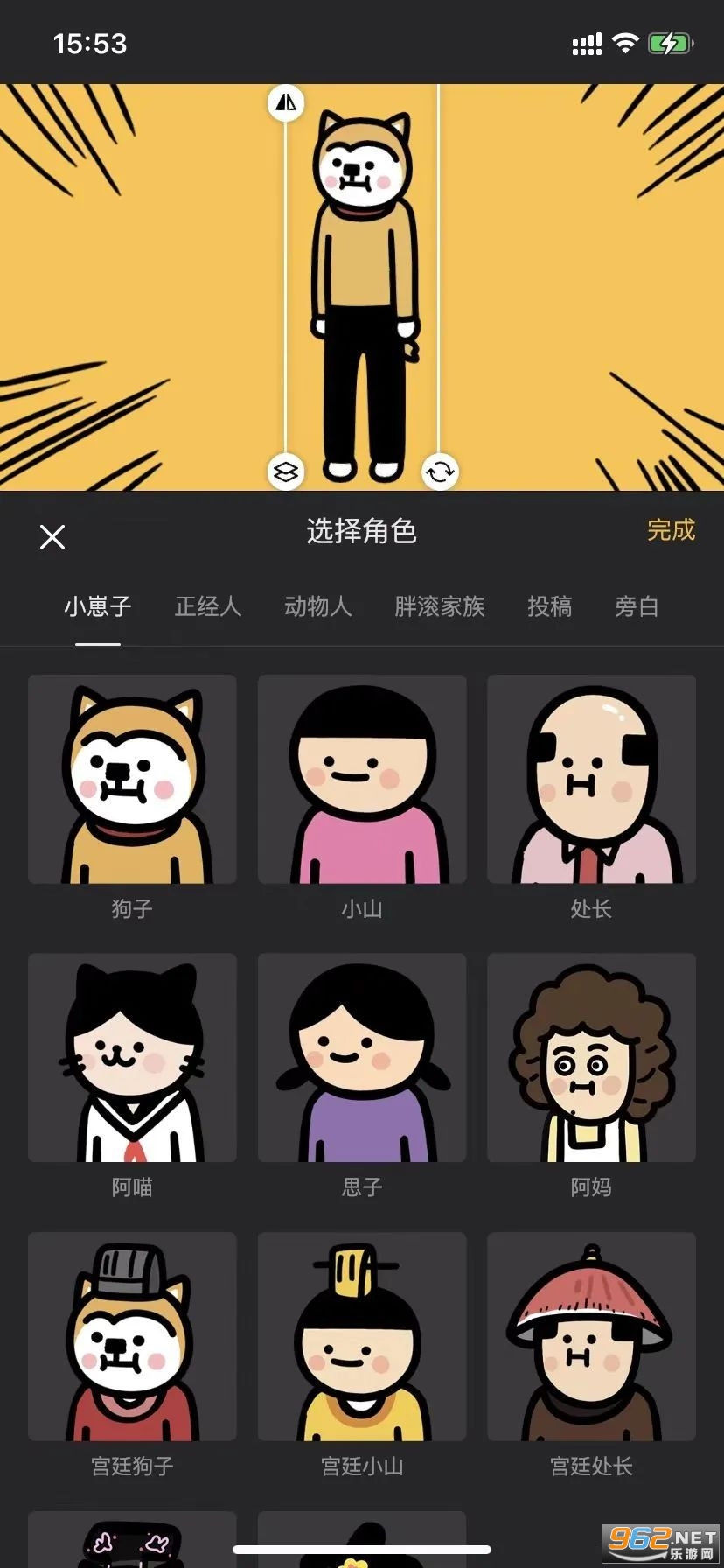Select the 小崽子 tab

[x=98, y=606]
